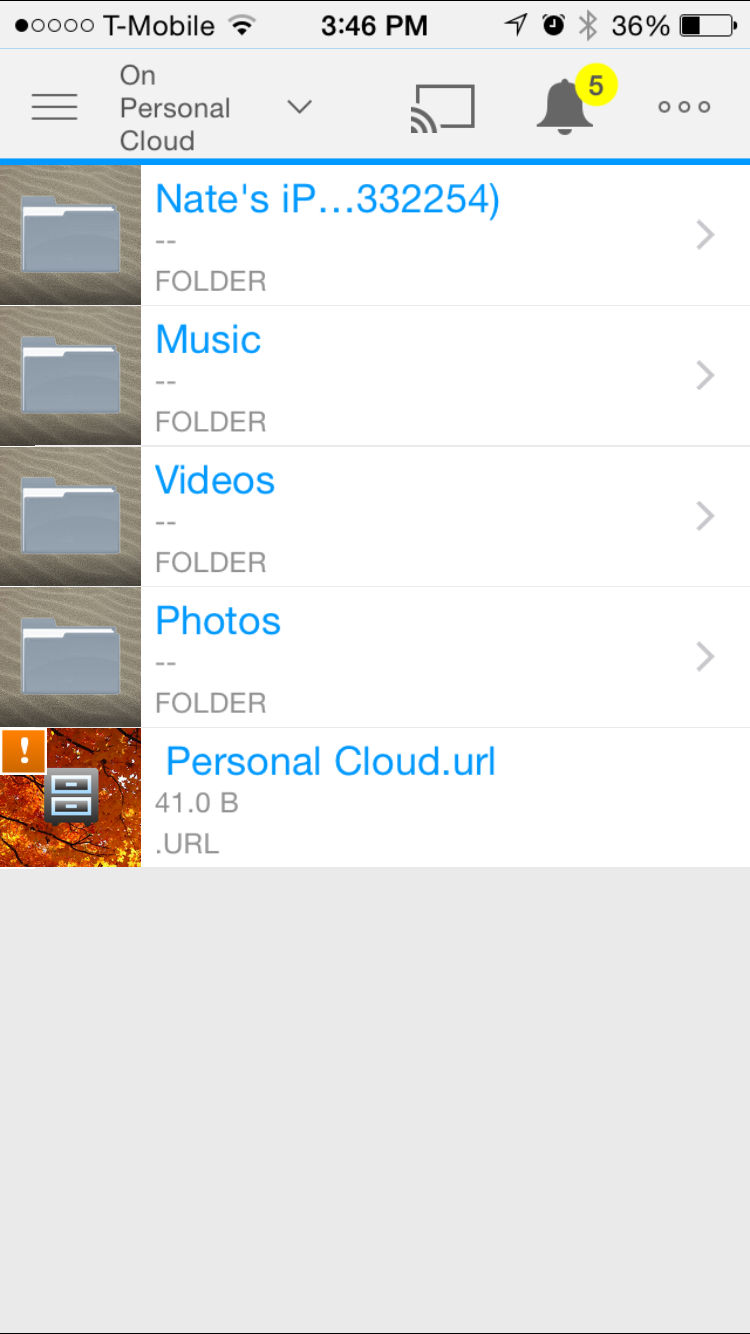Open the three-dot overflow menu

[684, 107]
